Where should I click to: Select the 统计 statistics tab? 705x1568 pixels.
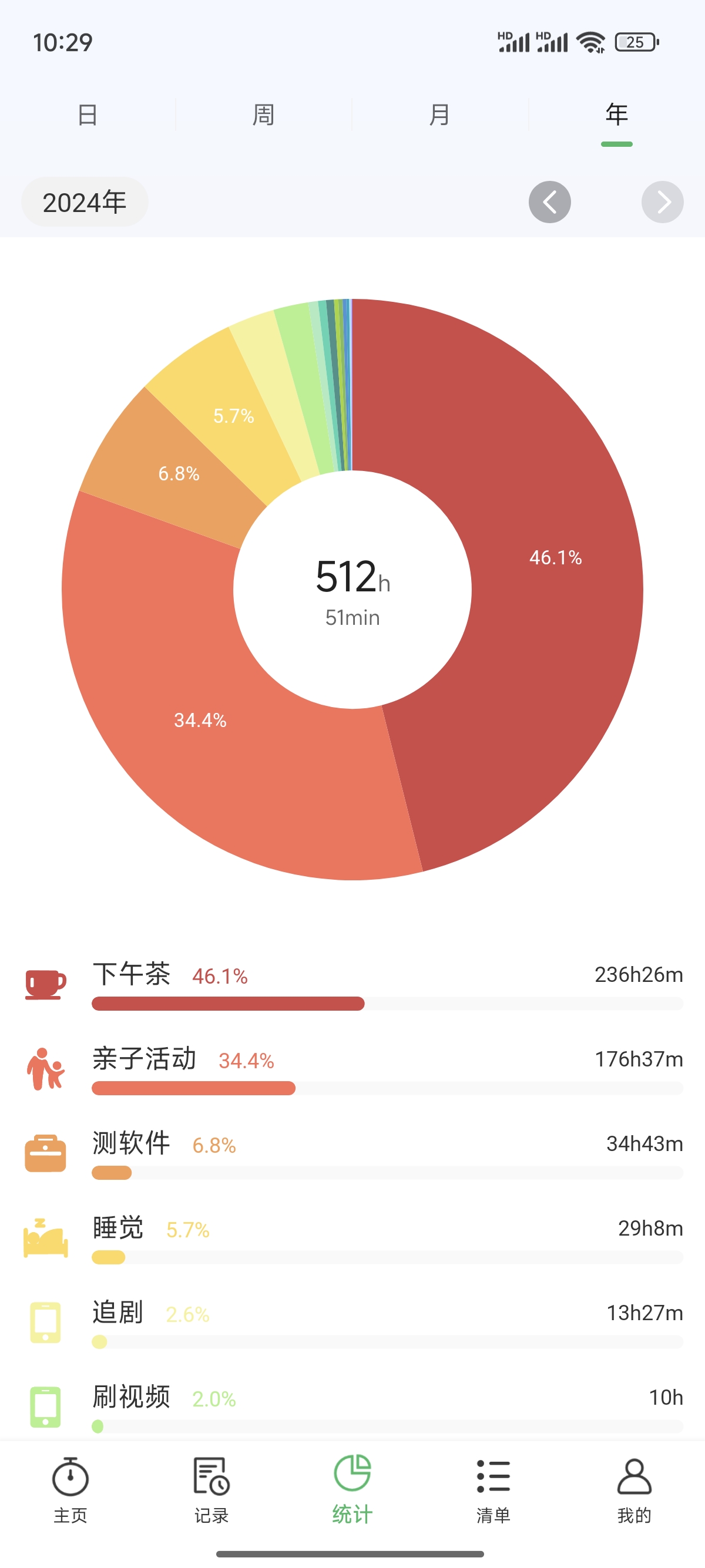click(352, 1489)
